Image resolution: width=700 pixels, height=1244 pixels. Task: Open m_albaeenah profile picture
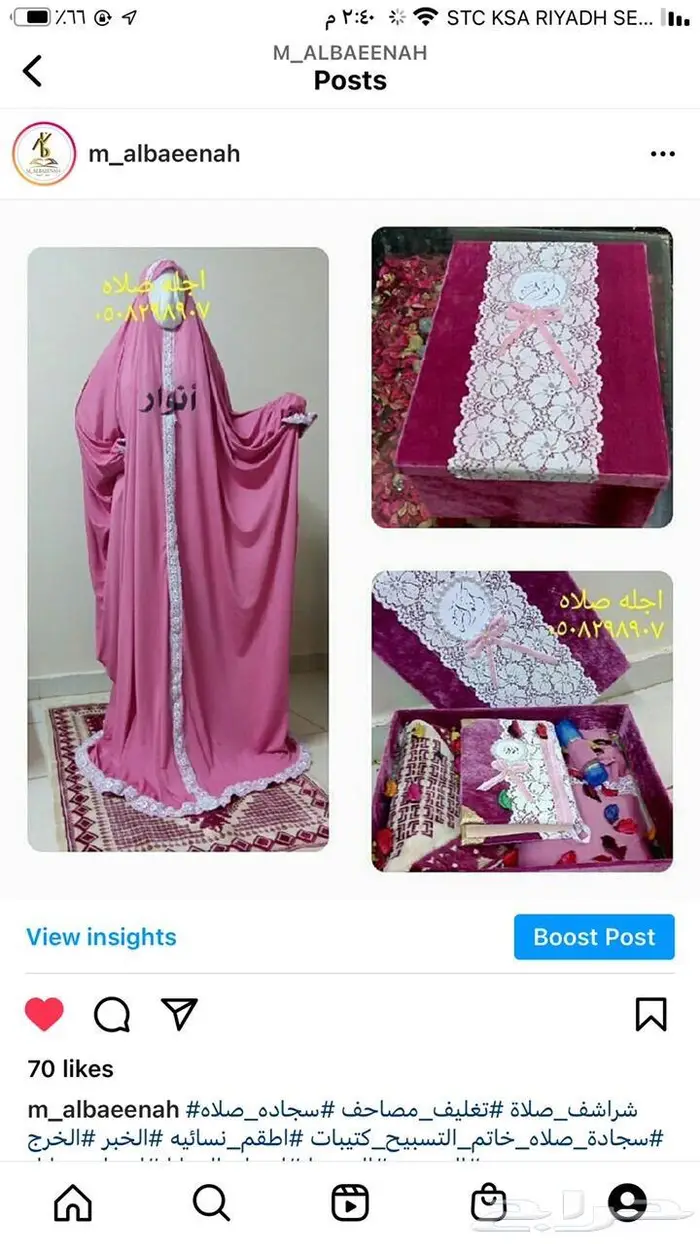pos(44,154)
